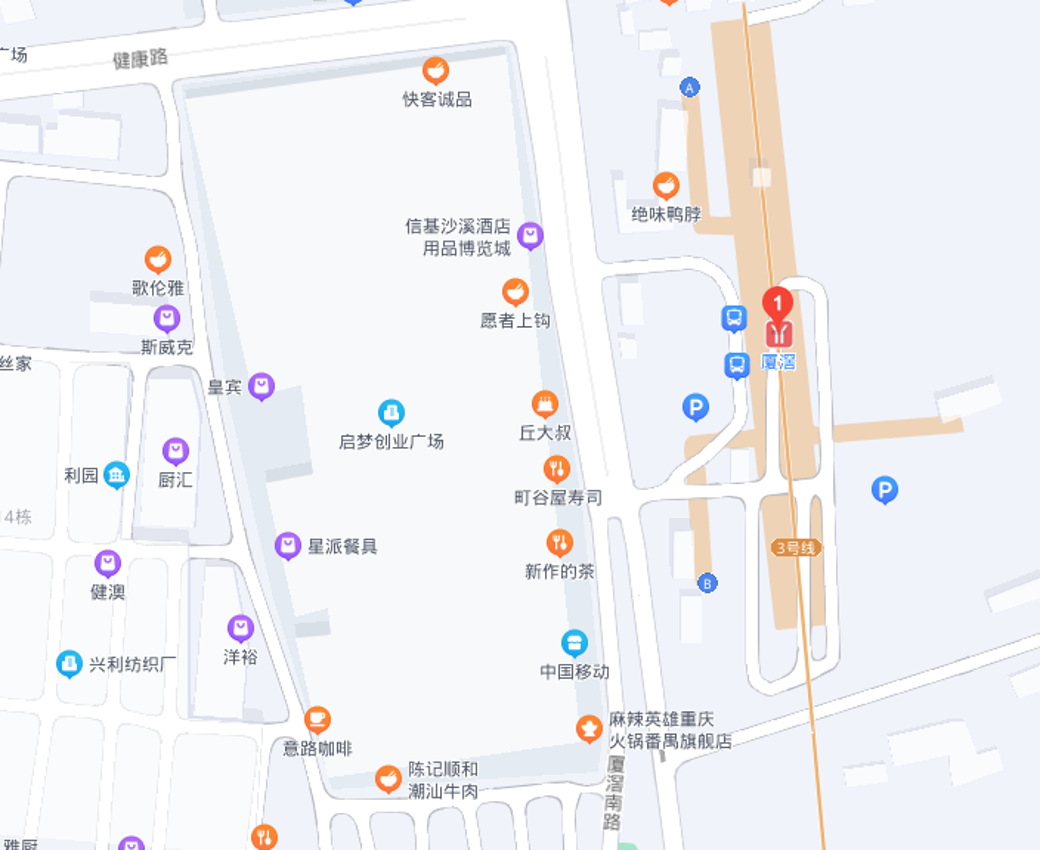Tap the 兴利纺织厂 marker
This screenshot has height=850, width=1040.
click(x=69, y=663)
